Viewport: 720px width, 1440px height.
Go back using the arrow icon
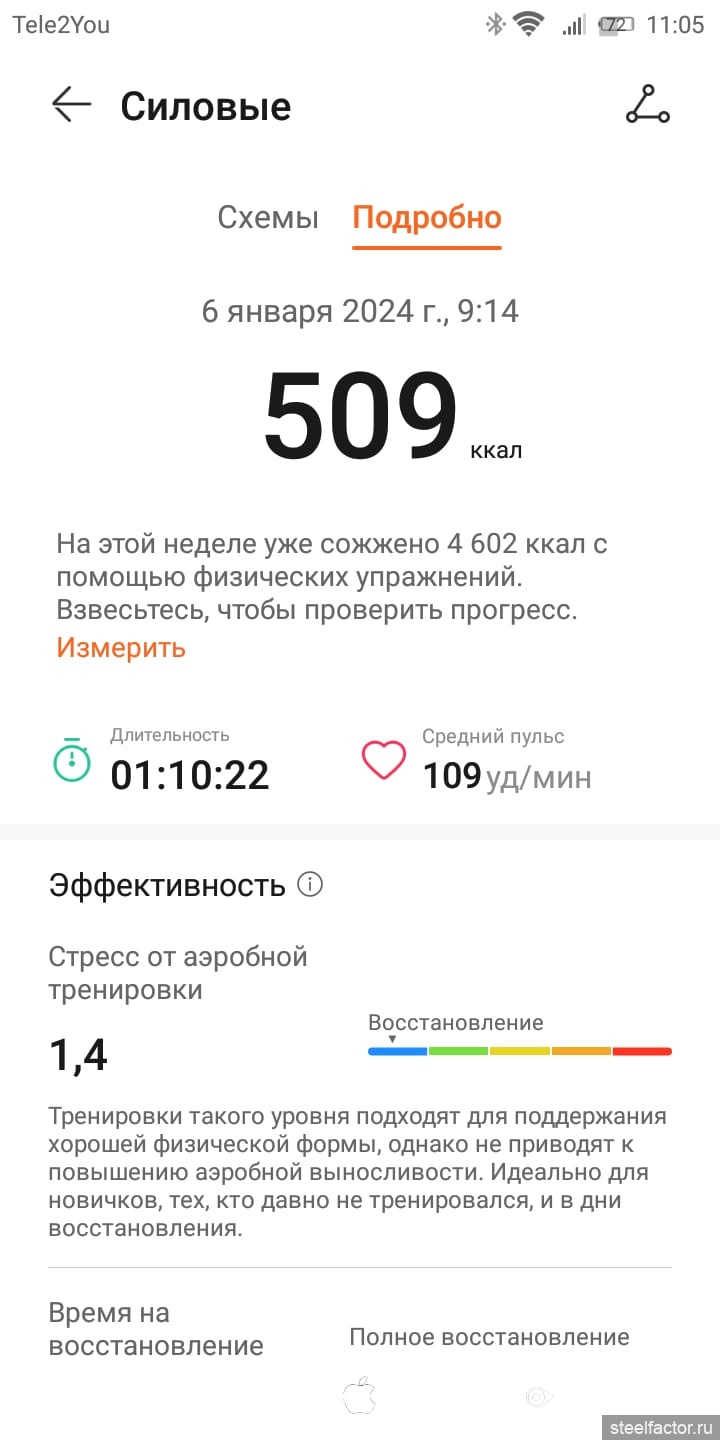(x=71, y=105)
